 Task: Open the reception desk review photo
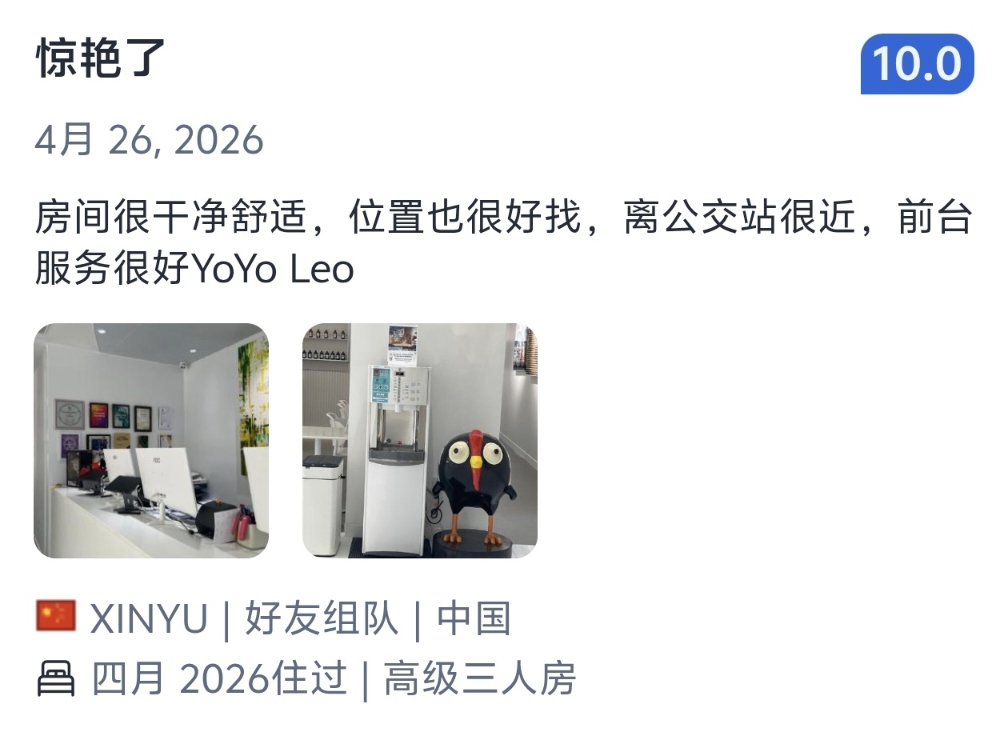coord(151,440)
